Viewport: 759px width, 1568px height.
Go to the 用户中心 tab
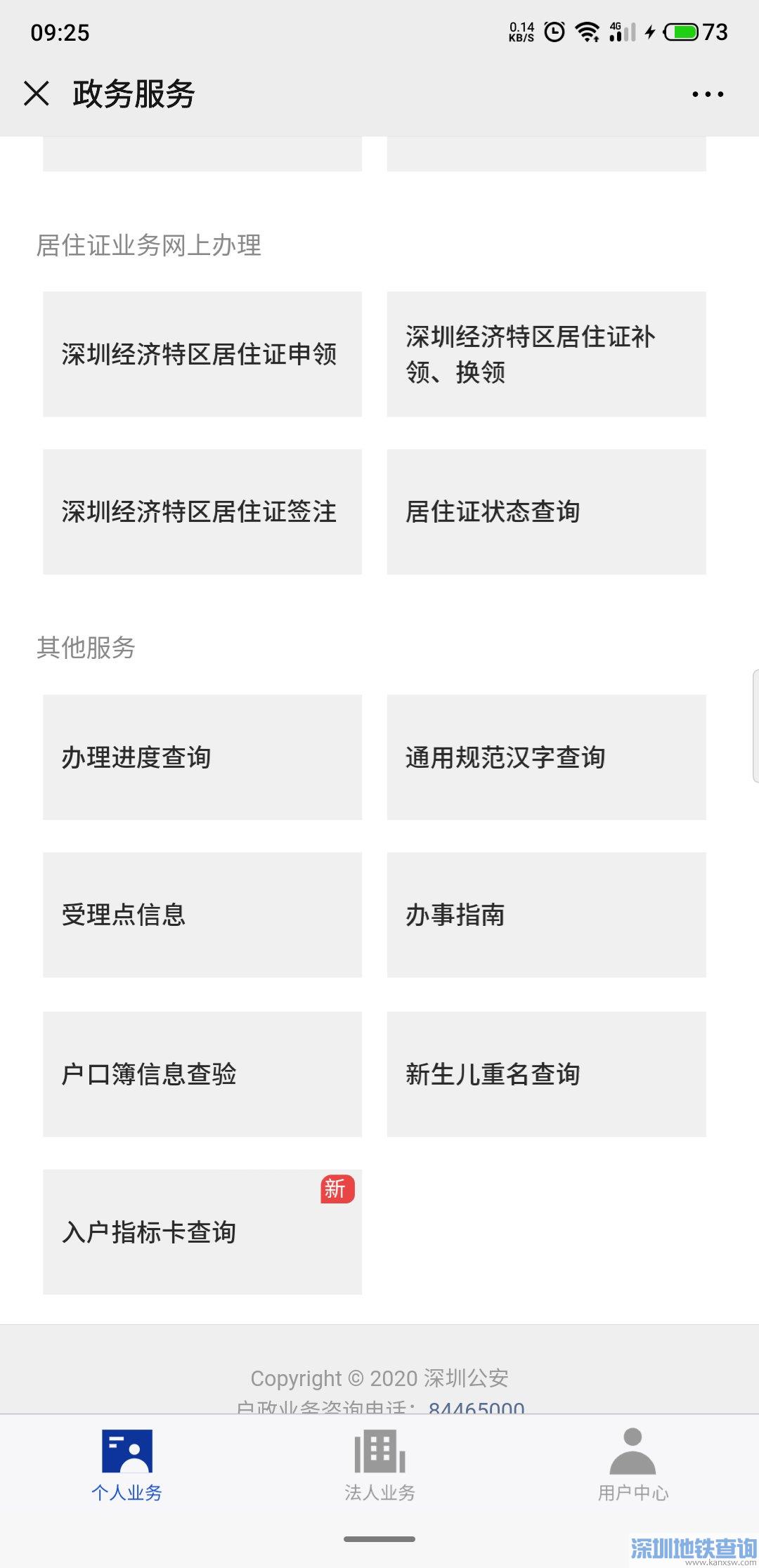[x=632, y=1464]
